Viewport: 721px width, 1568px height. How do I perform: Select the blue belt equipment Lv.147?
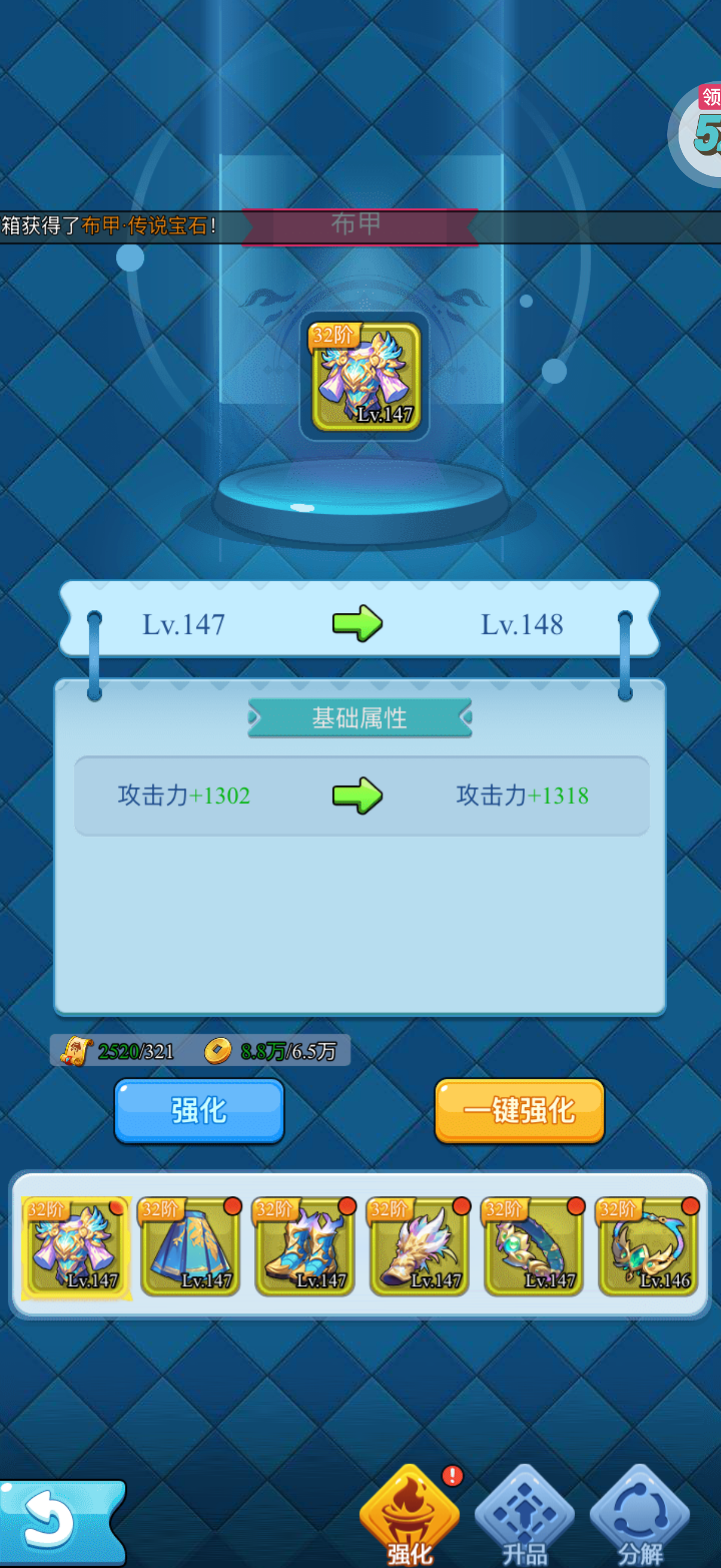click(x=534, y=1246)
